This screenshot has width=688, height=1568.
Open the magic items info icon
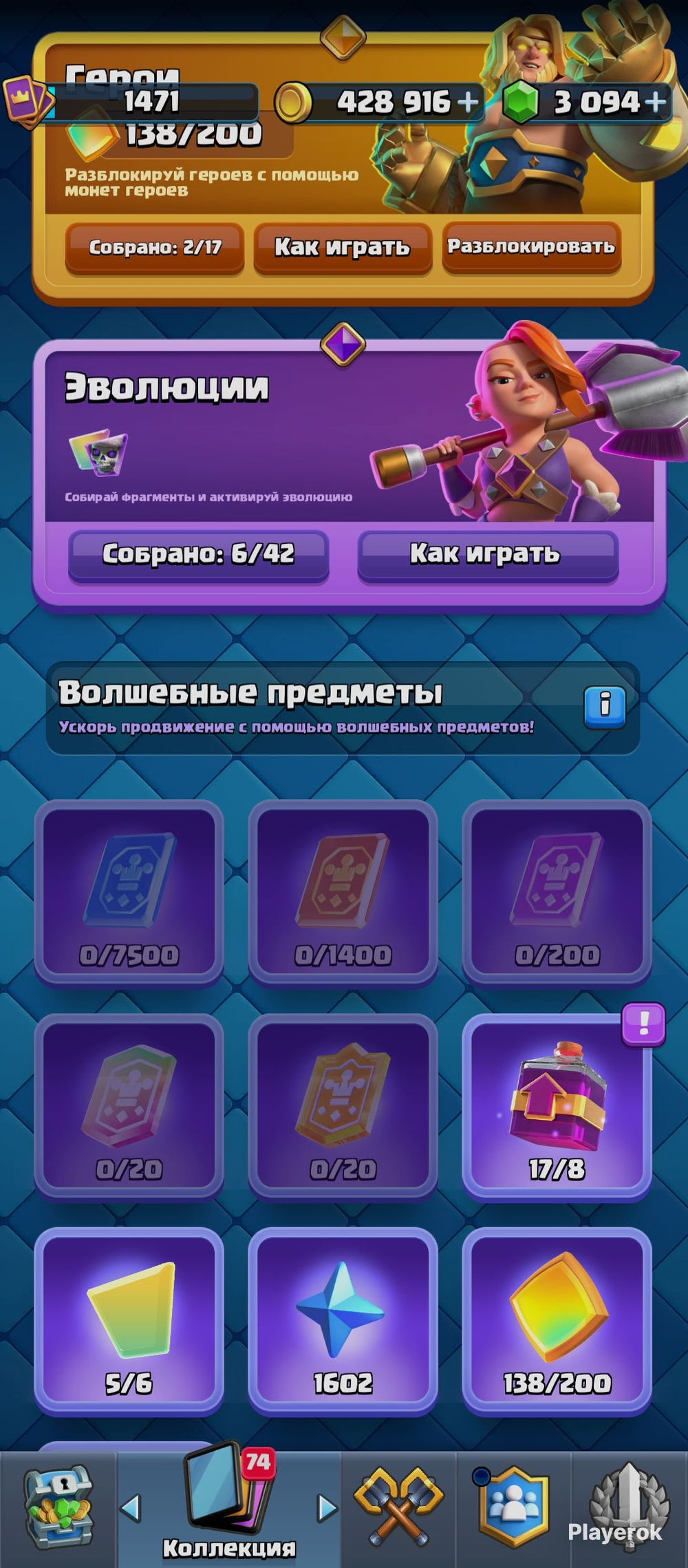point(605,706)
